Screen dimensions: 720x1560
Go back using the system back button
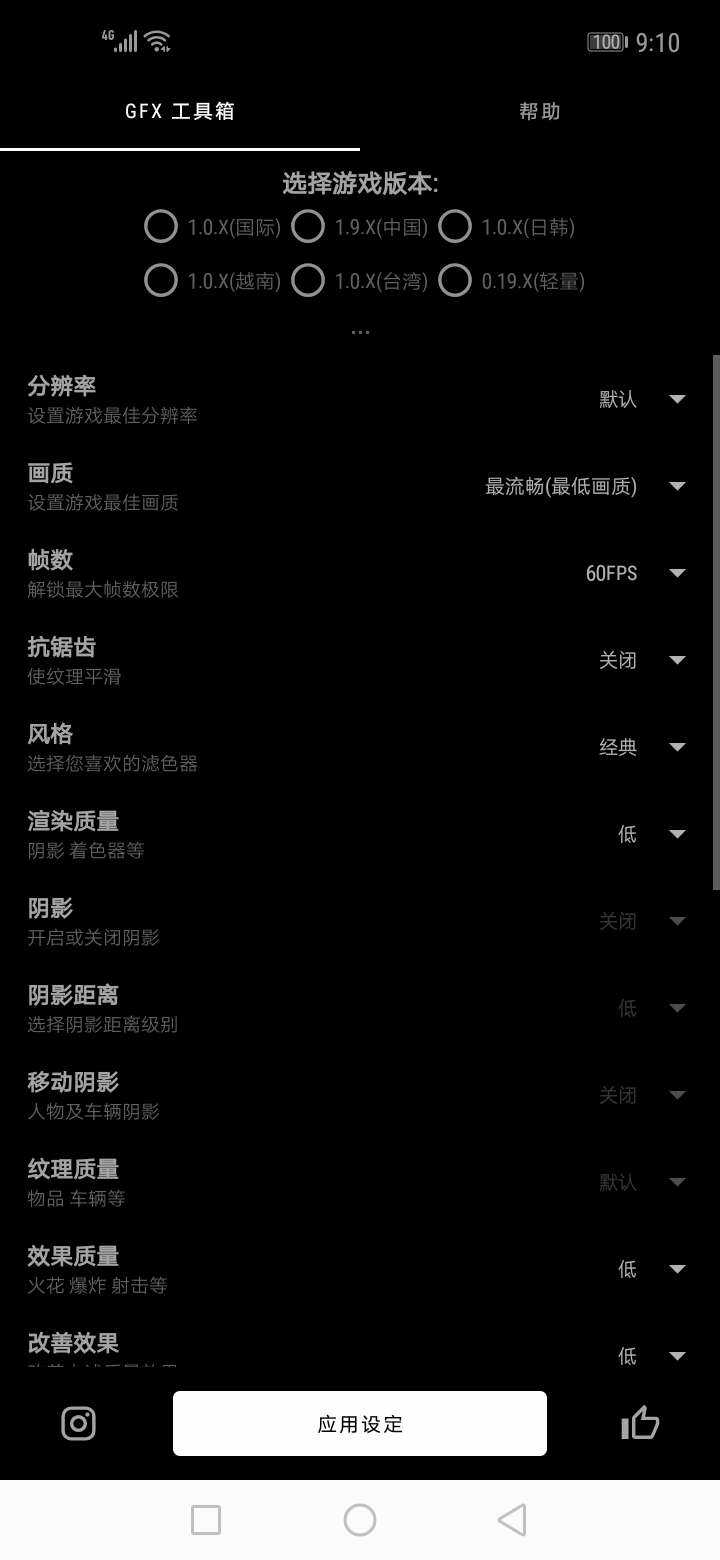(512, 1520)
